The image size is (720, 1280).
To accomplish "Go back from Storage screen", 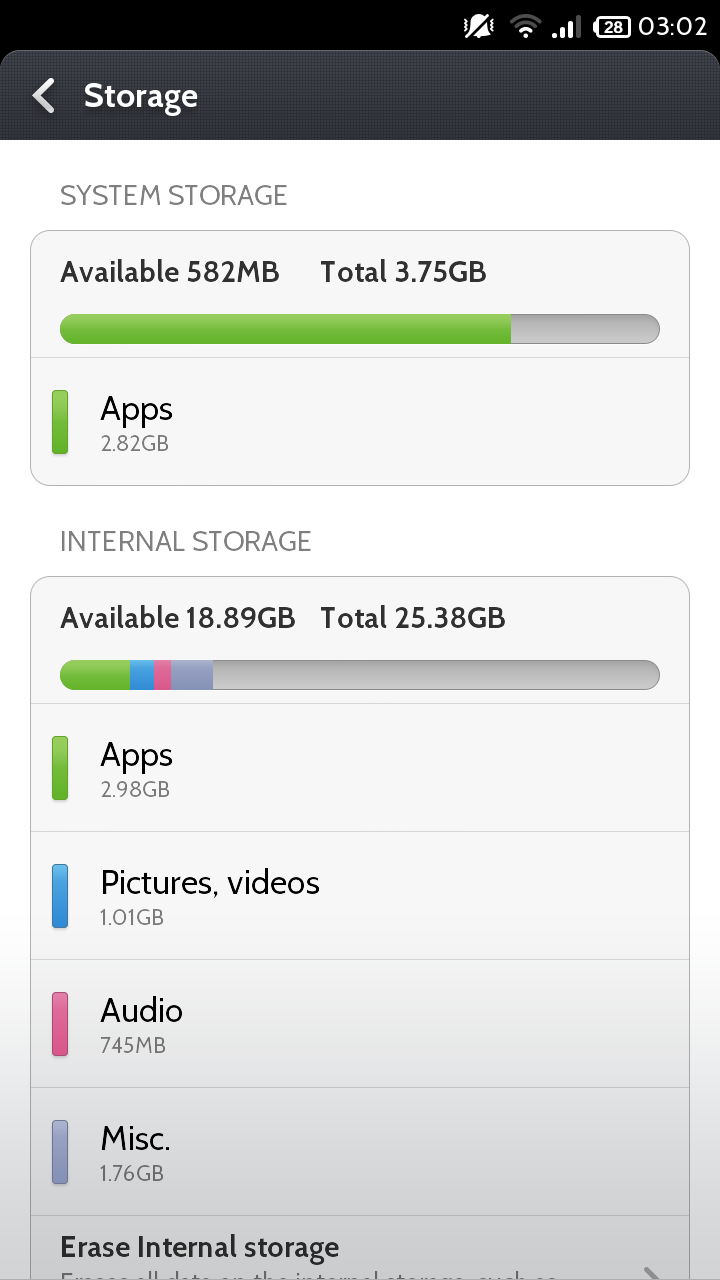I will (x=44, y=96).
